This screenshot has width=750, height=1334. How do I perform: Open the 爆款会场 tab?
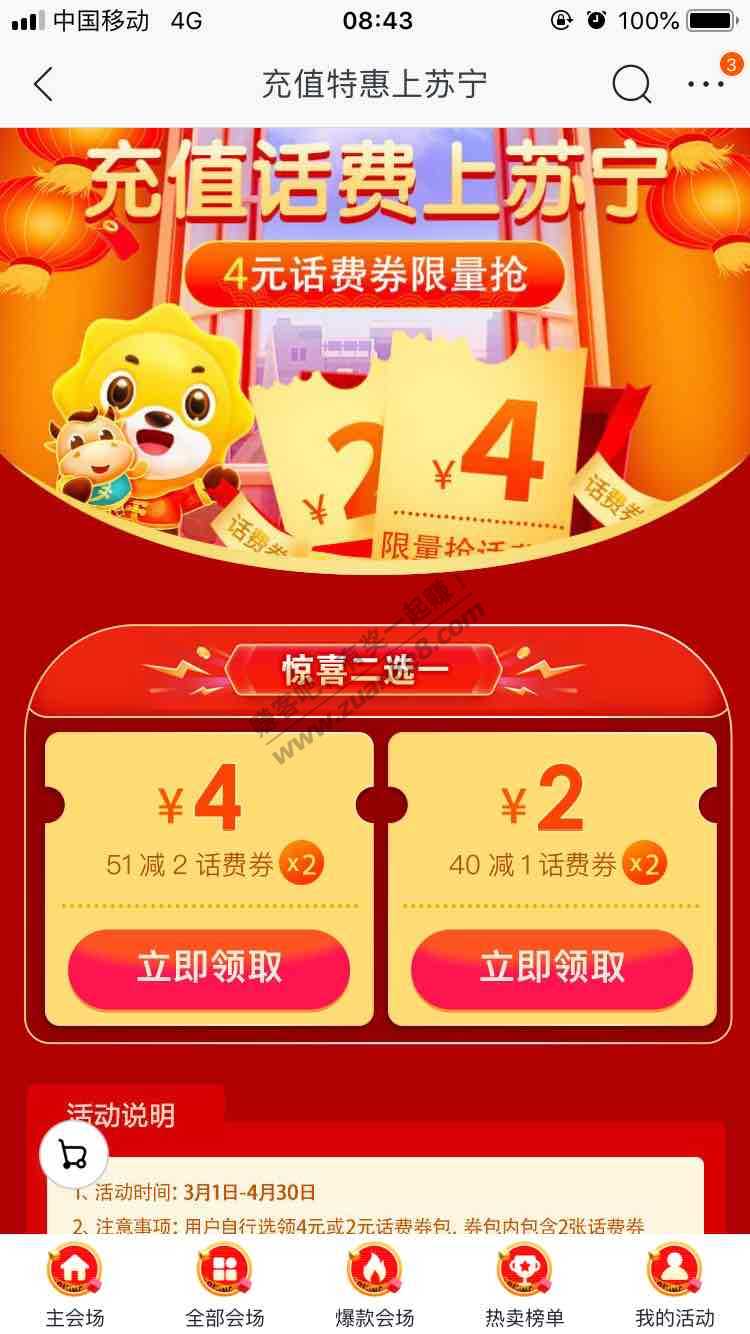(x=375, y=1286)
